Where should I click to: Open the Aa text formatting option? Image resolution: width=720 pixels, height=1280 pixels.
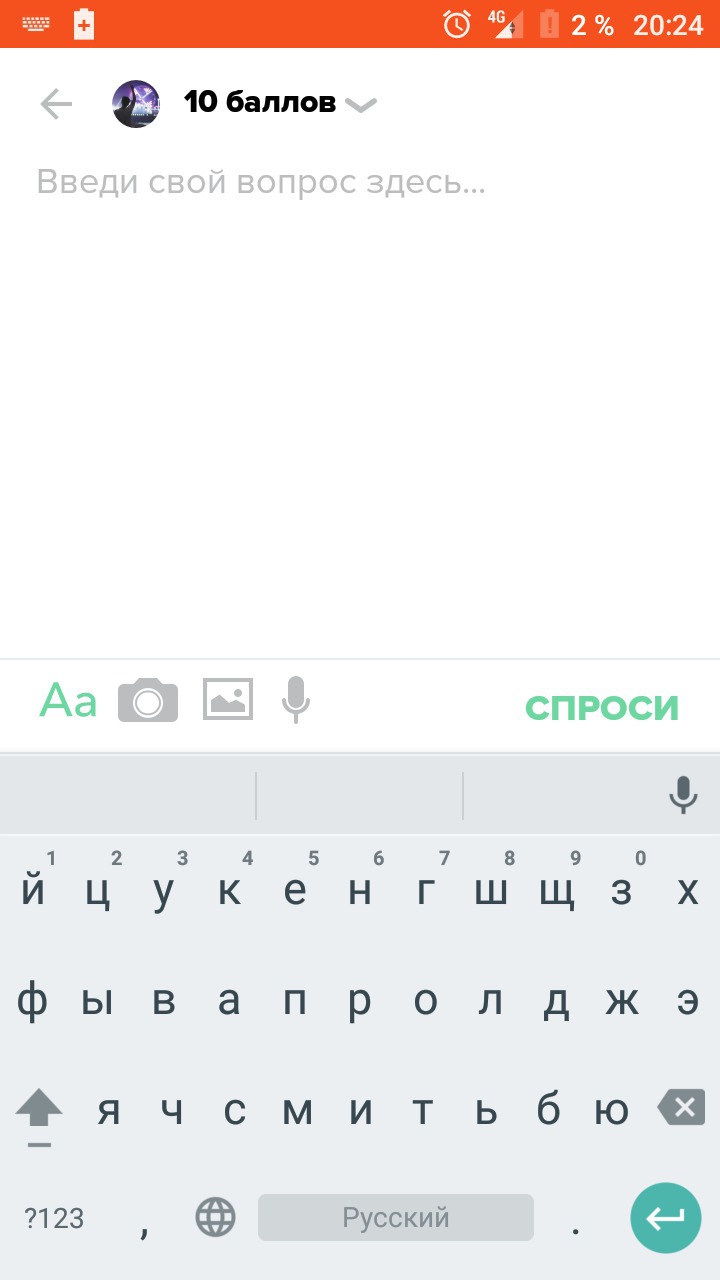tap(68, 701)
